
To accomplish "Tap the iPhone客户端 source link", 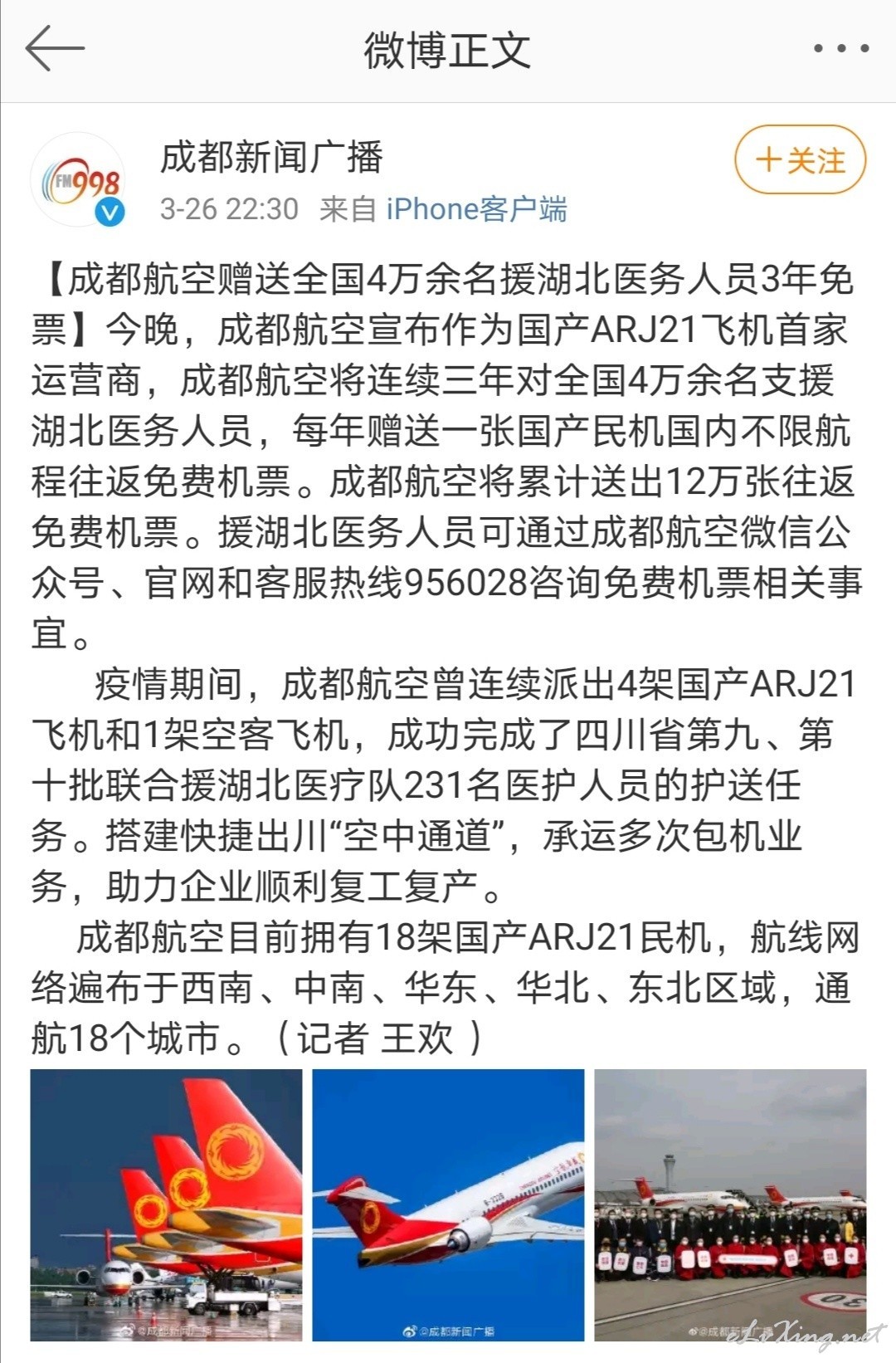I will 476,209.
